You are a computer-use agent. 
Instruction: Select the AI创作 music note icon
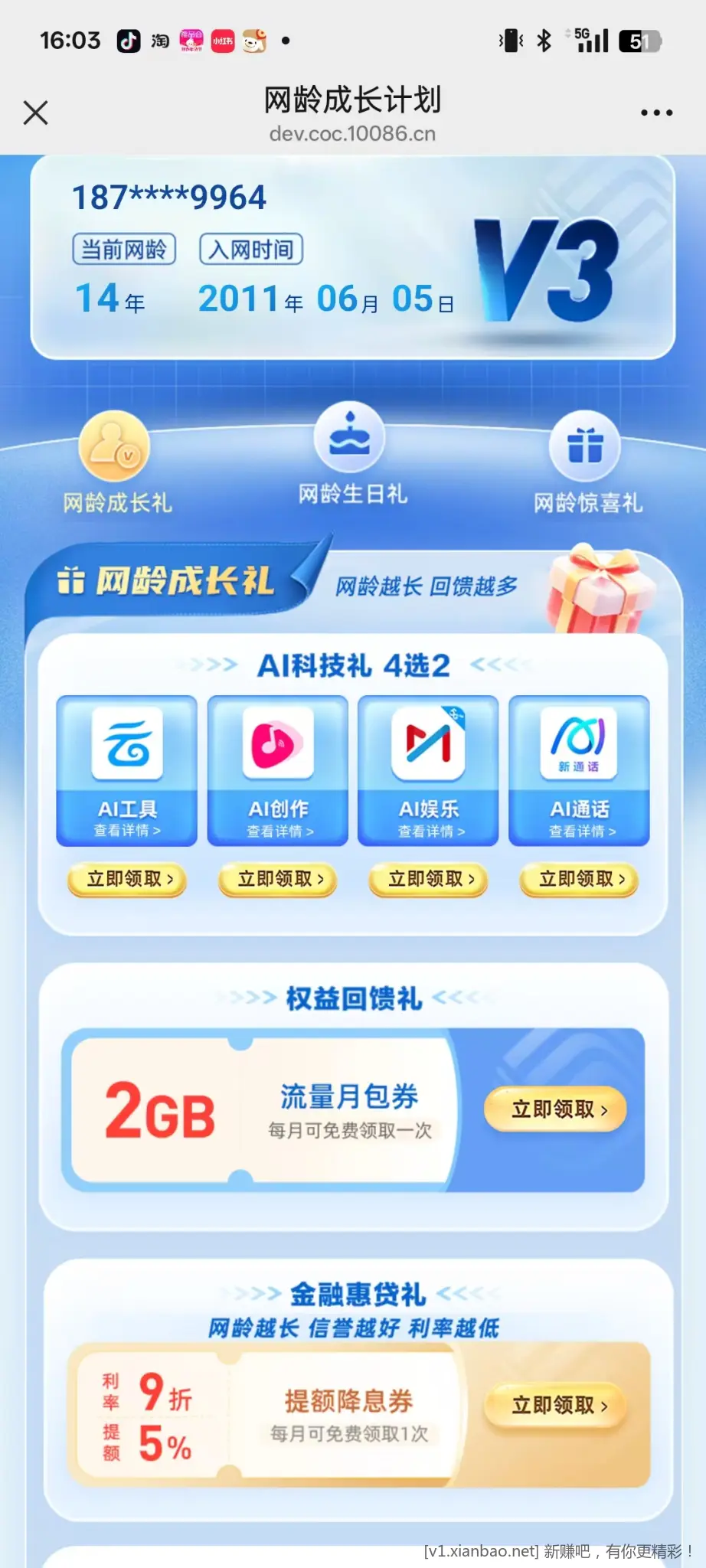[277, 739]
